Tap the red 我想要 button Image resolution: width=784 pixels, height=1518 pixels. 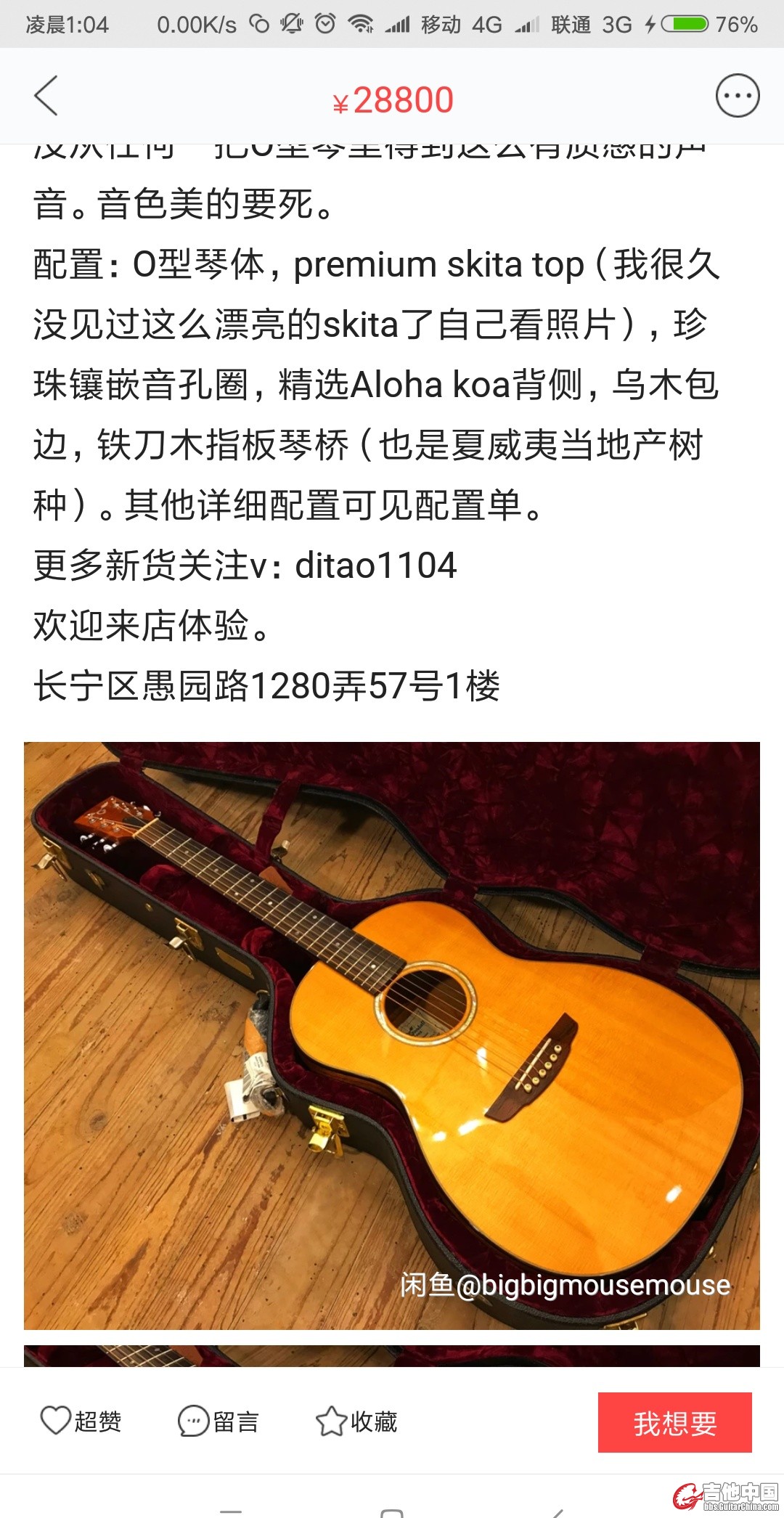coord(674,1423)
